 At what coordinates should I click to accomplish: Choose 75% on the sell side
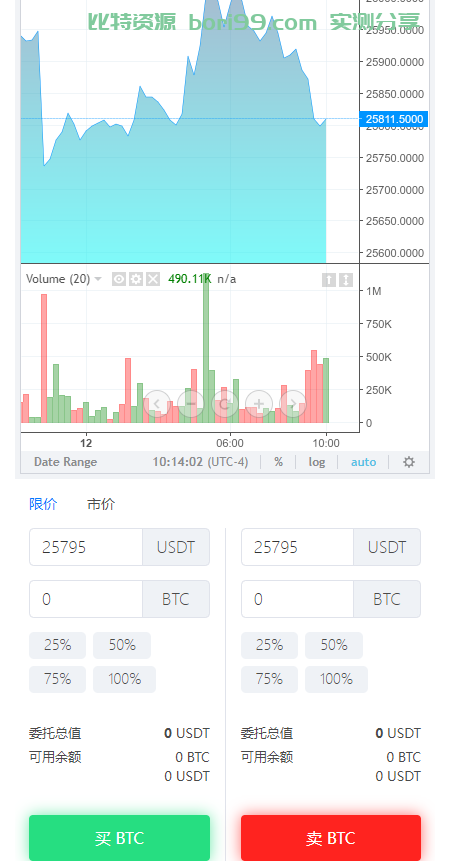tap(269, 679)
